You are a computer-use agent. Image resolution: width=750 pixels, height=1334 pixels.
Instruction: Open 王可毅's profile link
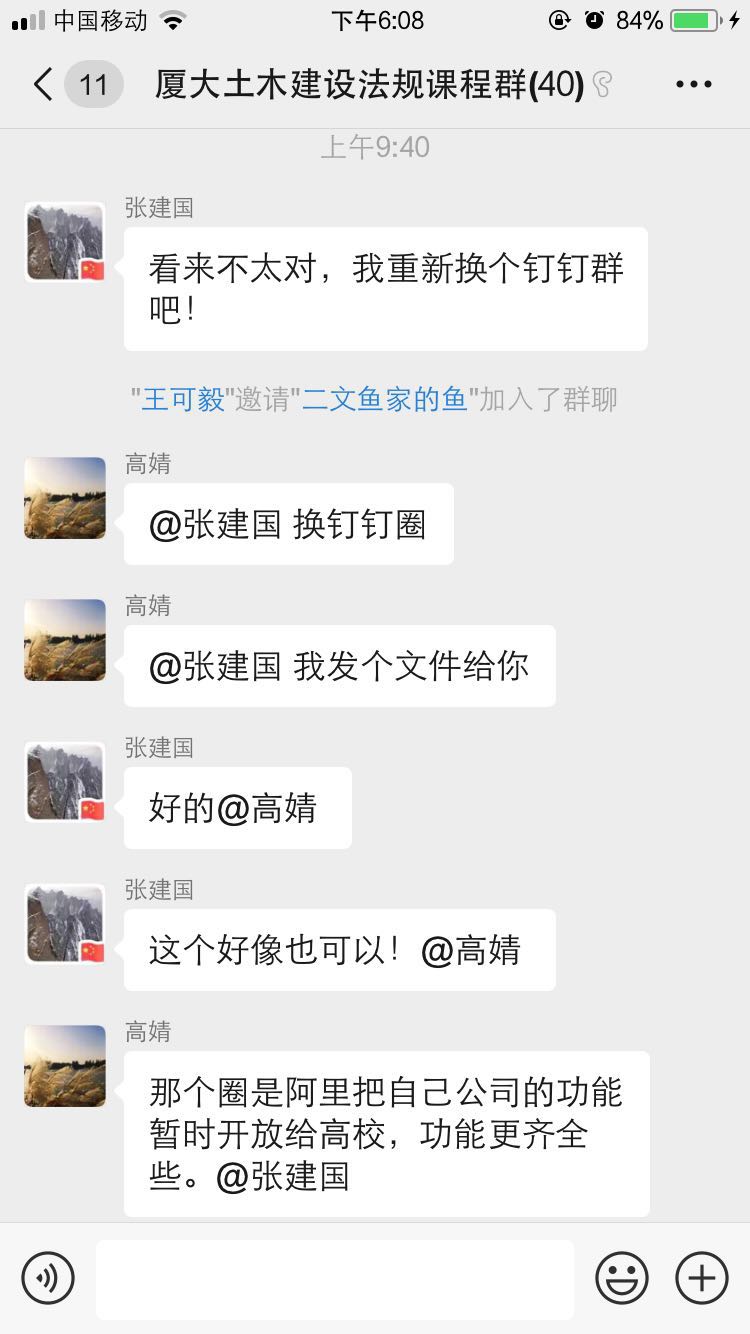183,400
